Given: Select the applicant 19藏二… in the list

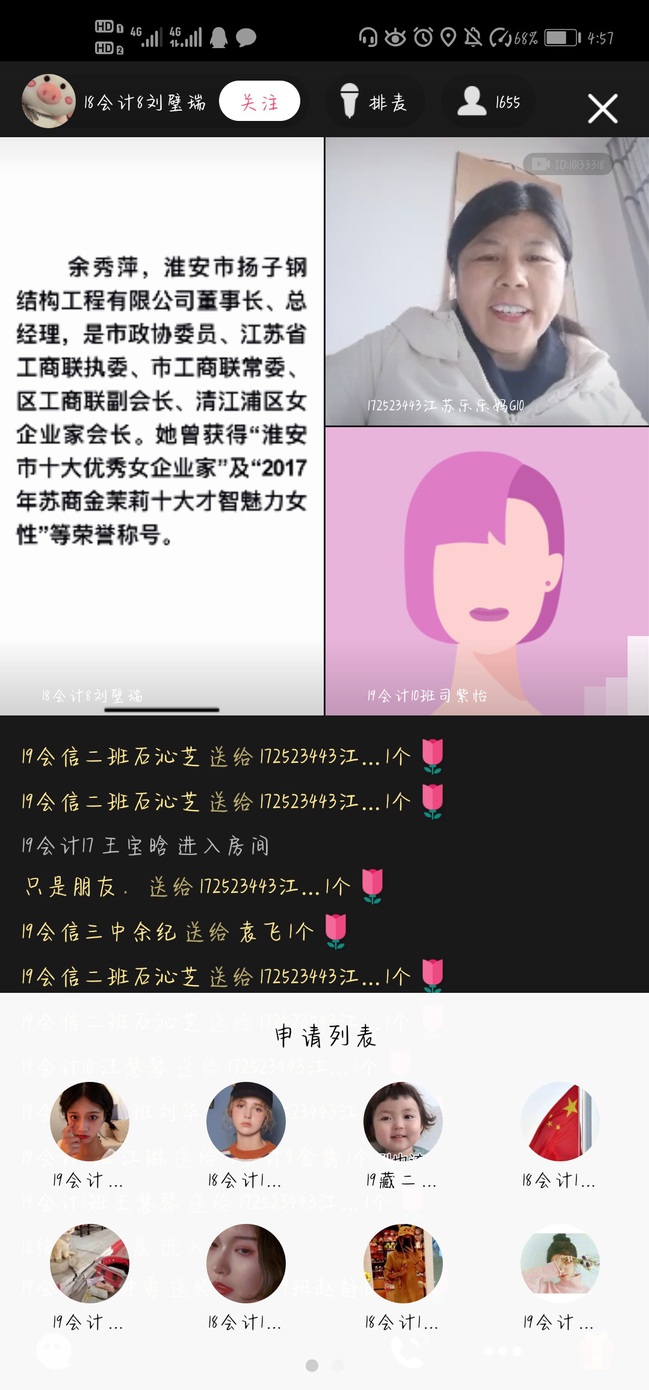Looking at the screenshot, I should pyautogui.click(x=402, y=1122).
